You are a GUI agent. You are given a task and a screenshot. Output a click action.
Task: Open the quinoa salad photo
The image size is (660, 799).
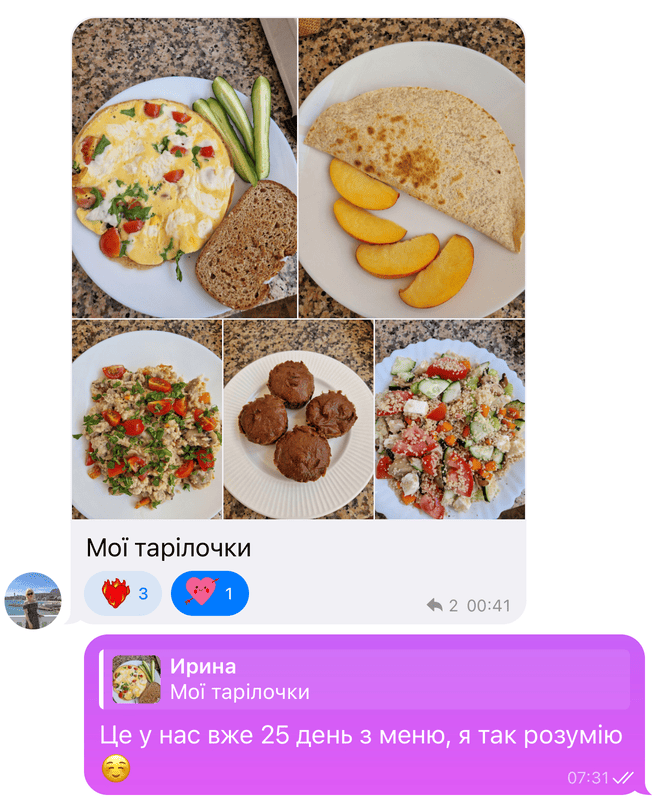coord(450,420)
